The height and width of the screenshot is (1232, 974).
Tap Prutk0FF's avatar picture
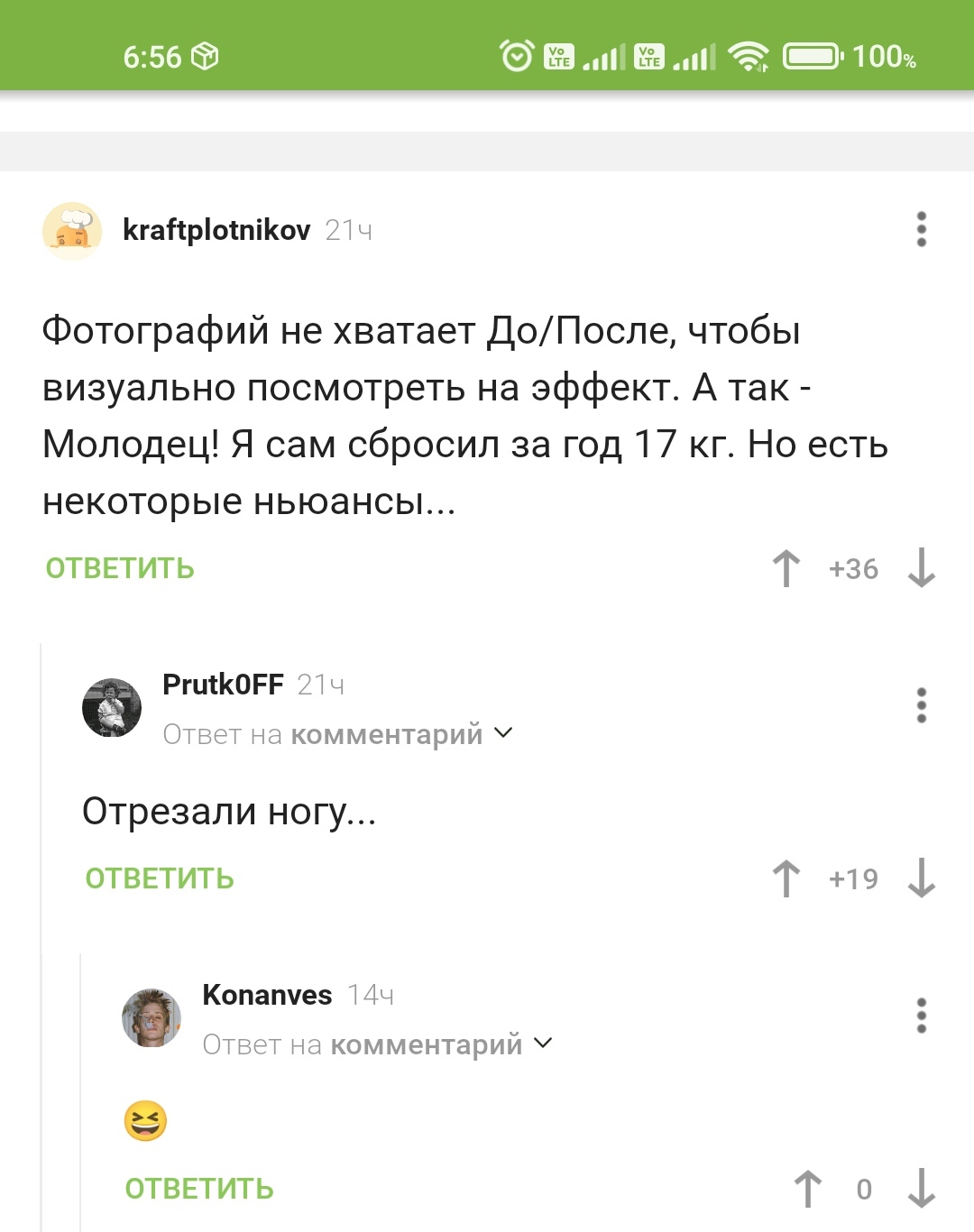point(112,708)
